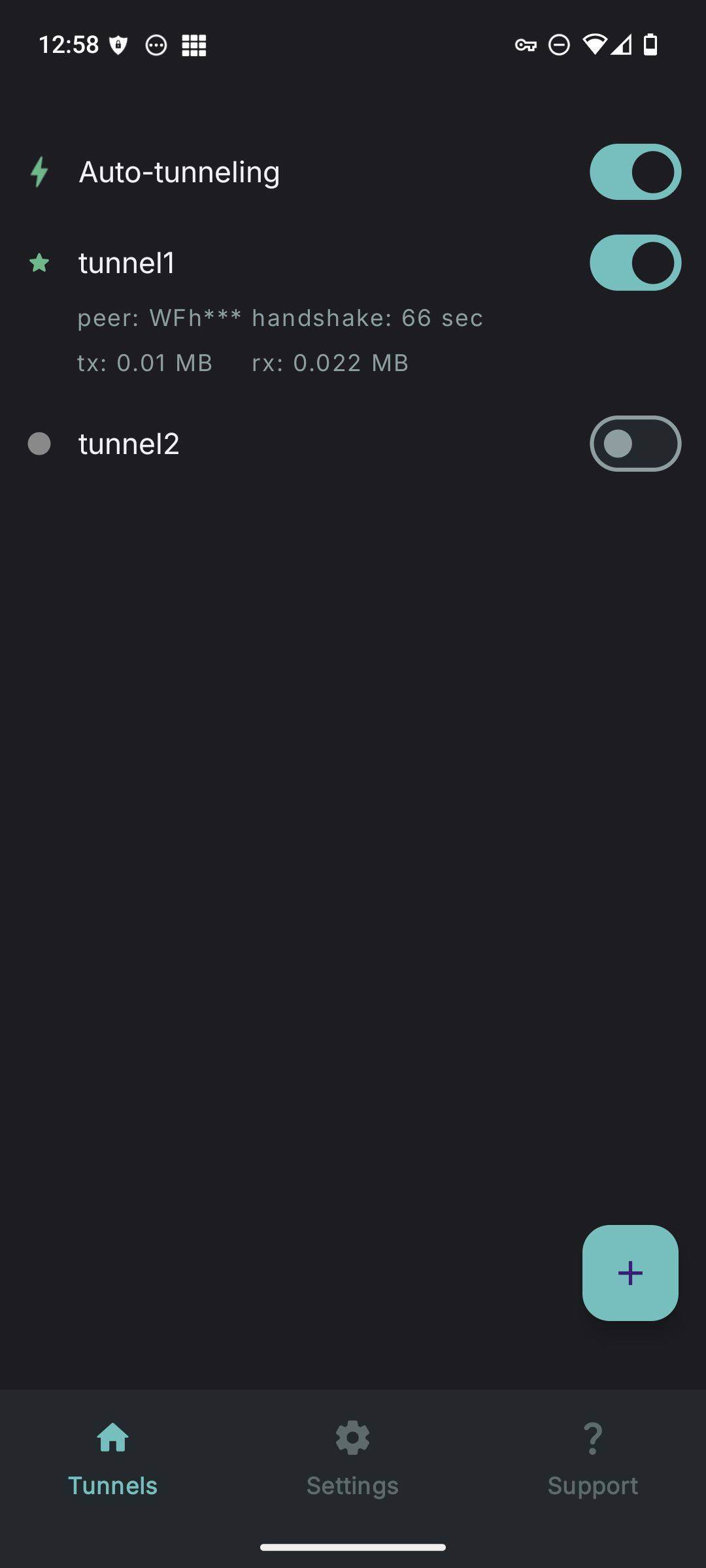Click the gray status dot beside tunnel2
Image resolution: width=706 pixels, height=1568 pixels.
pyautogui.click(x=41, y=444)
